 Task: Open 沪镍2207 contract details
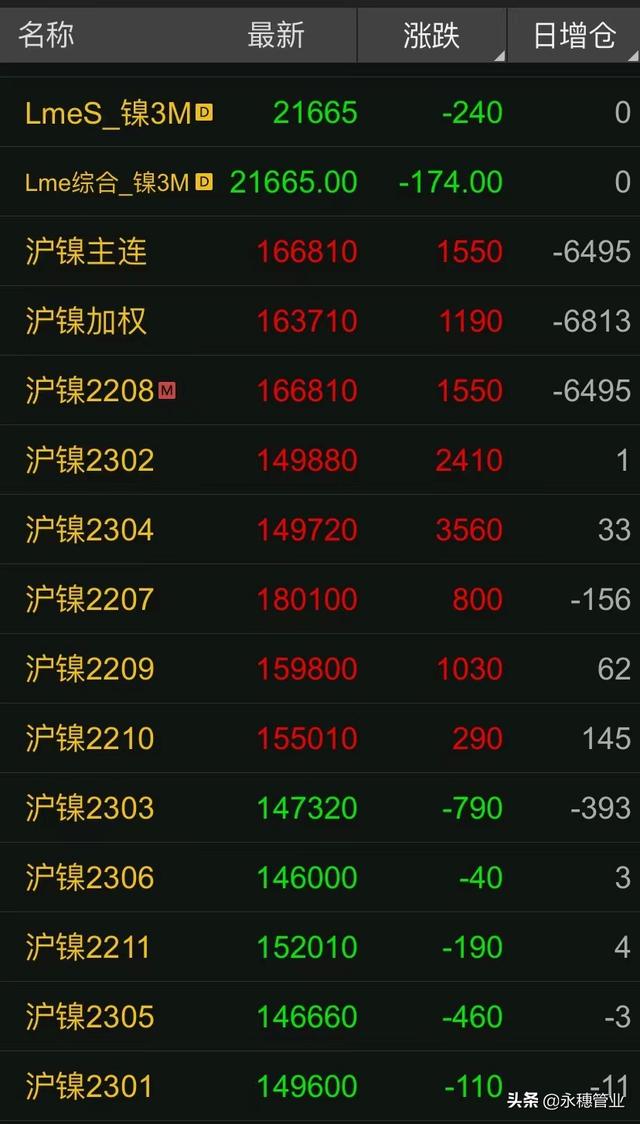coord(90,599)
